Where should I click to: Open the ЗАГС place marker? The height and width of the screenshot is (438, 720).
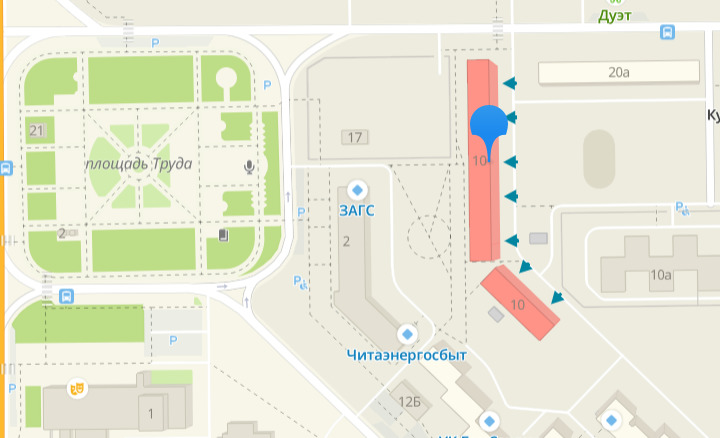pyautogui.click(x=357, y=190)
